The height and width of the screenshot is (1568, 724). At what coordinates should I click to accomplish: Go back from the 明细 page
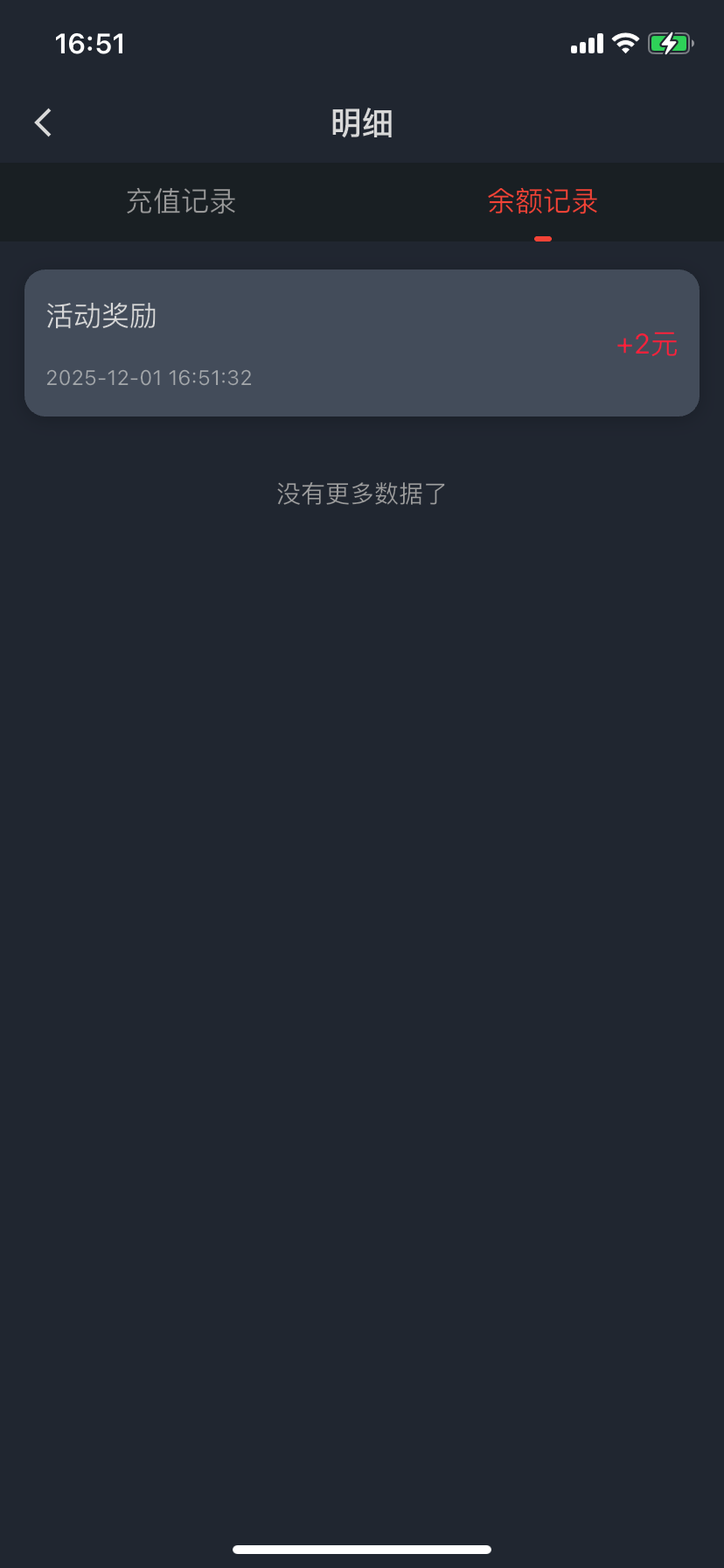click(x=44, y=123)
